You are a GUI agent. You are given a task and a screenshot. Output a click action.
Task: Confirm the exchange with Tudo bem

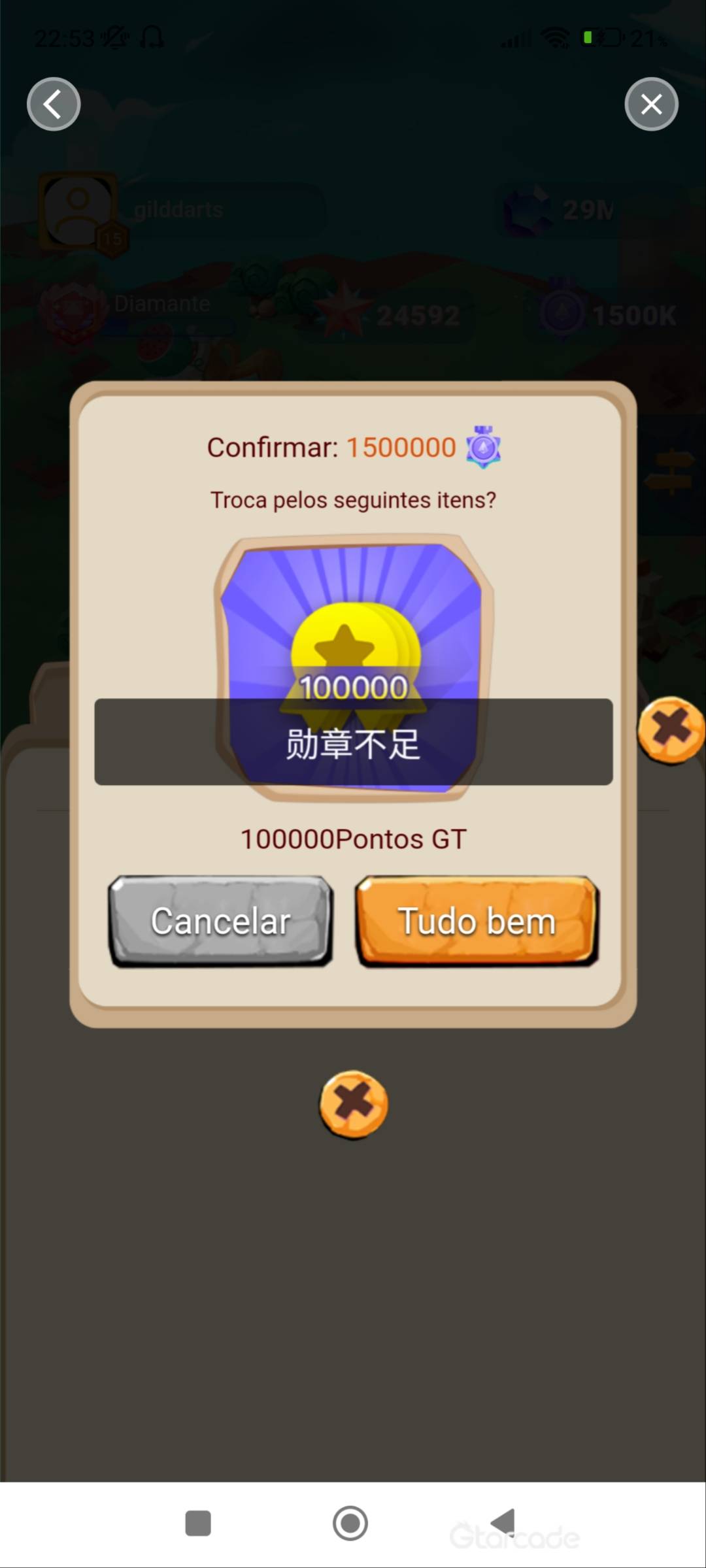(x=477, y=921)
